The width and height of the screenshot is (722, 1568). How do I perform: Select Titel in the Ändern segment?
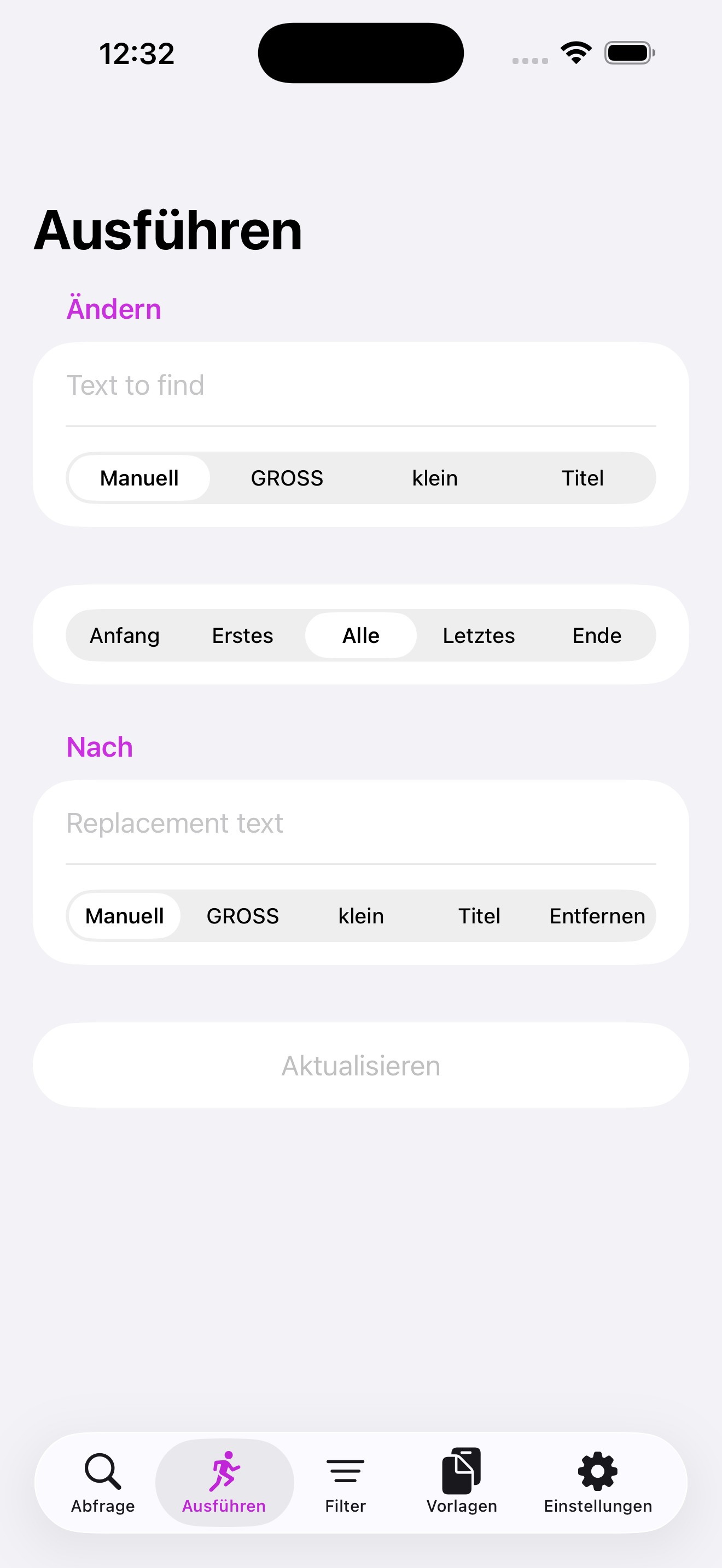coord(583,478)
